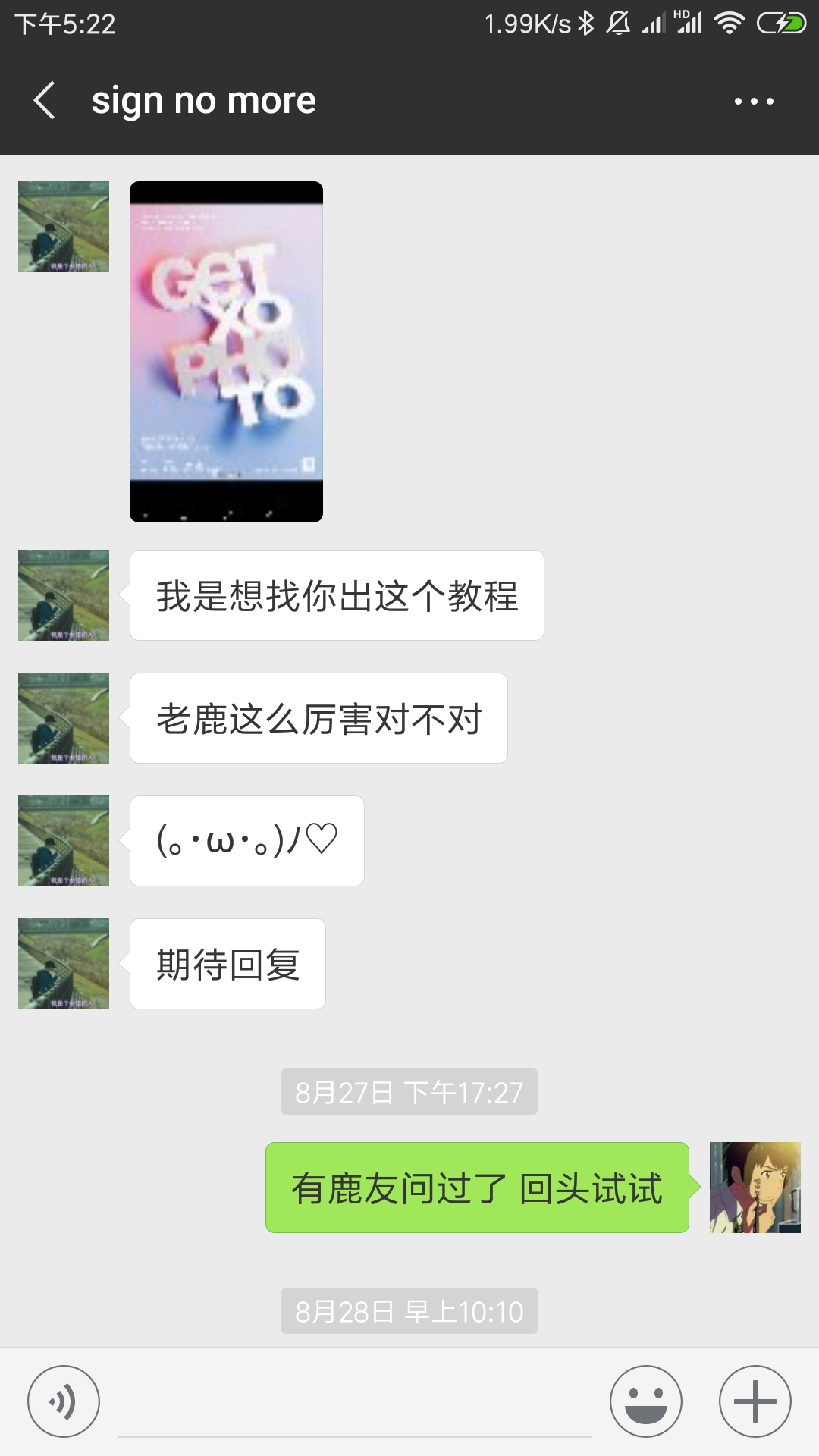This screenshot has width=819, height=1456.
Task: Open the three-dot chat options menu
Action: (754, 101)
